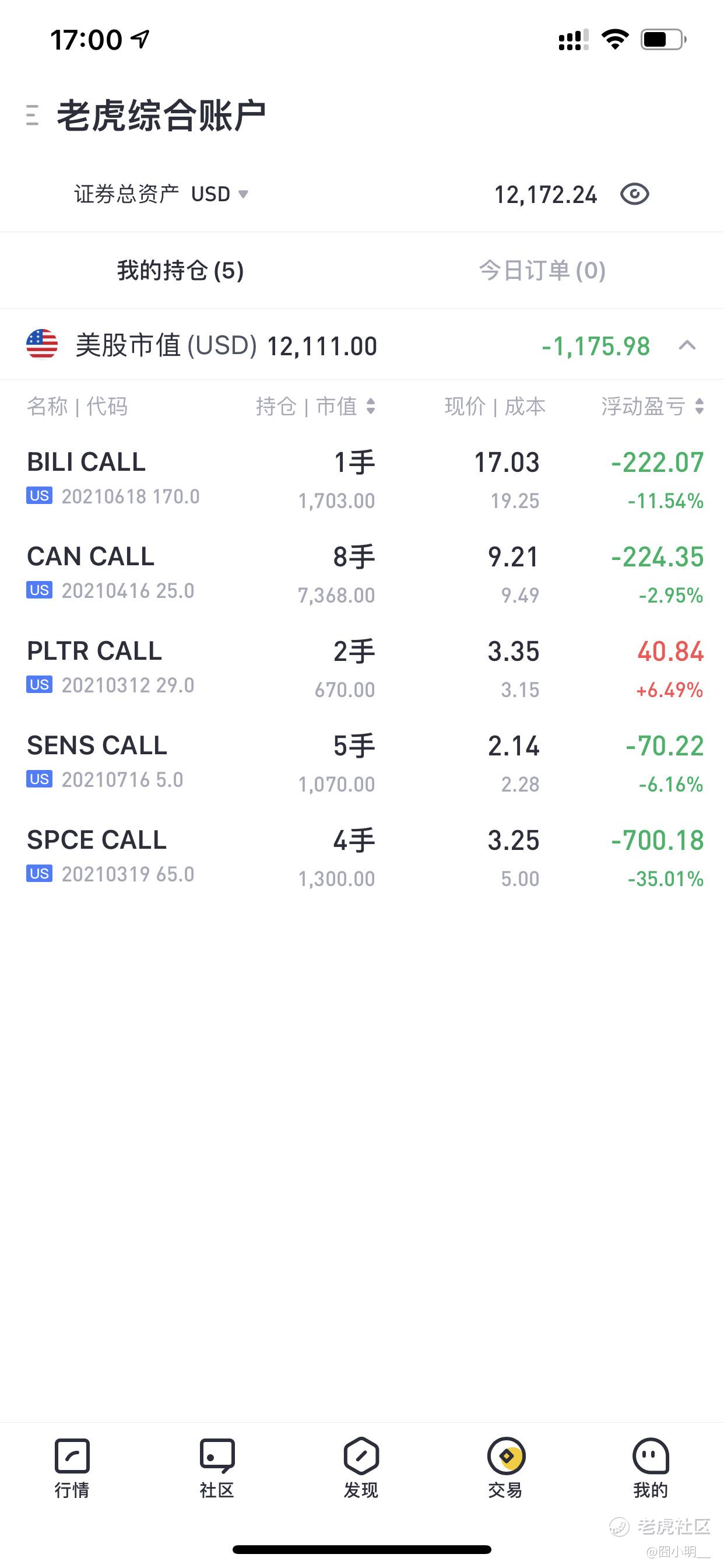Select the 交易 tab
This screenshot has width=724, height=1568.
click(x=505, y=1468)
